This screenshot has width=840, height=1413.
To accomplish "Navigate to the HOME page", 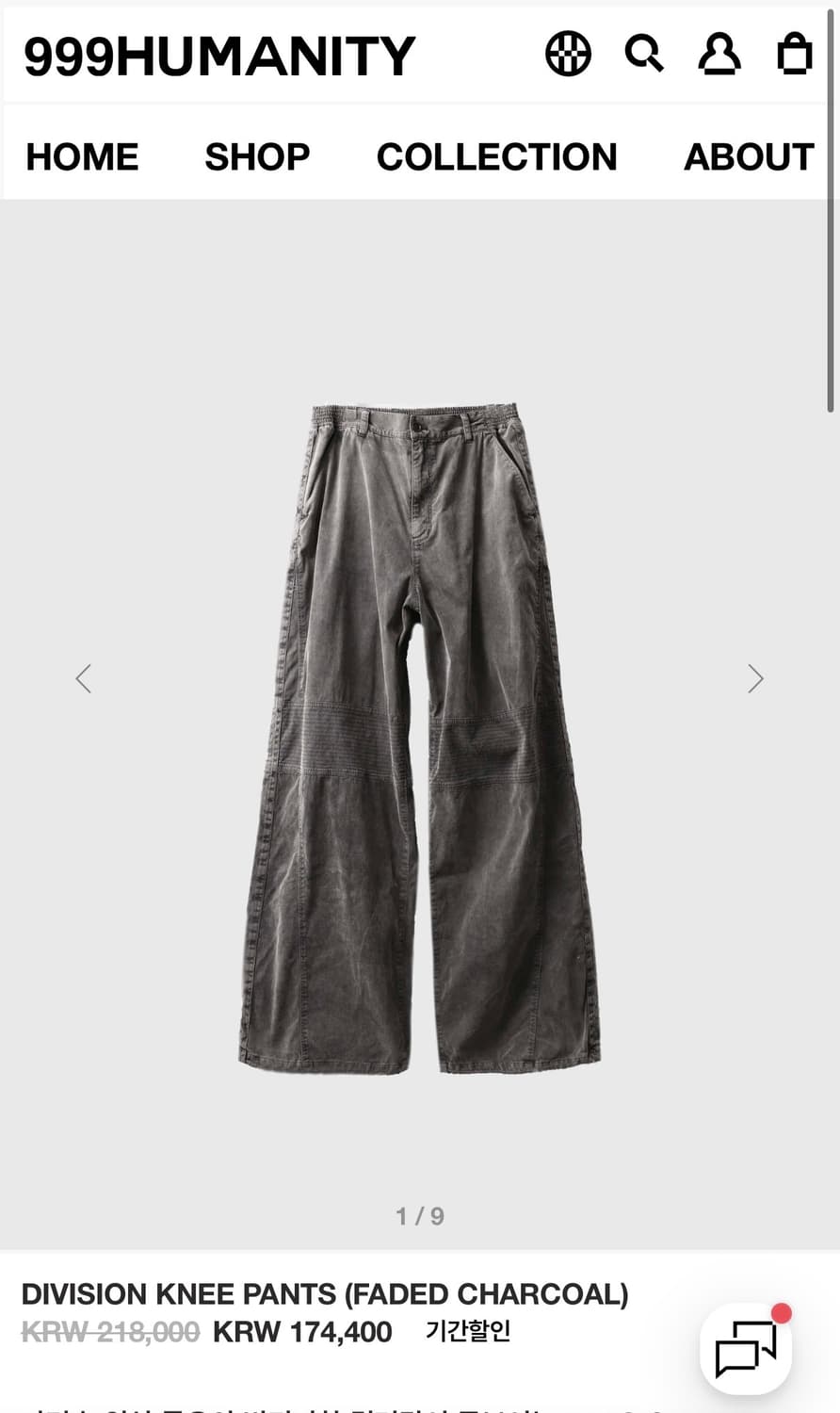I will point(82,156).
